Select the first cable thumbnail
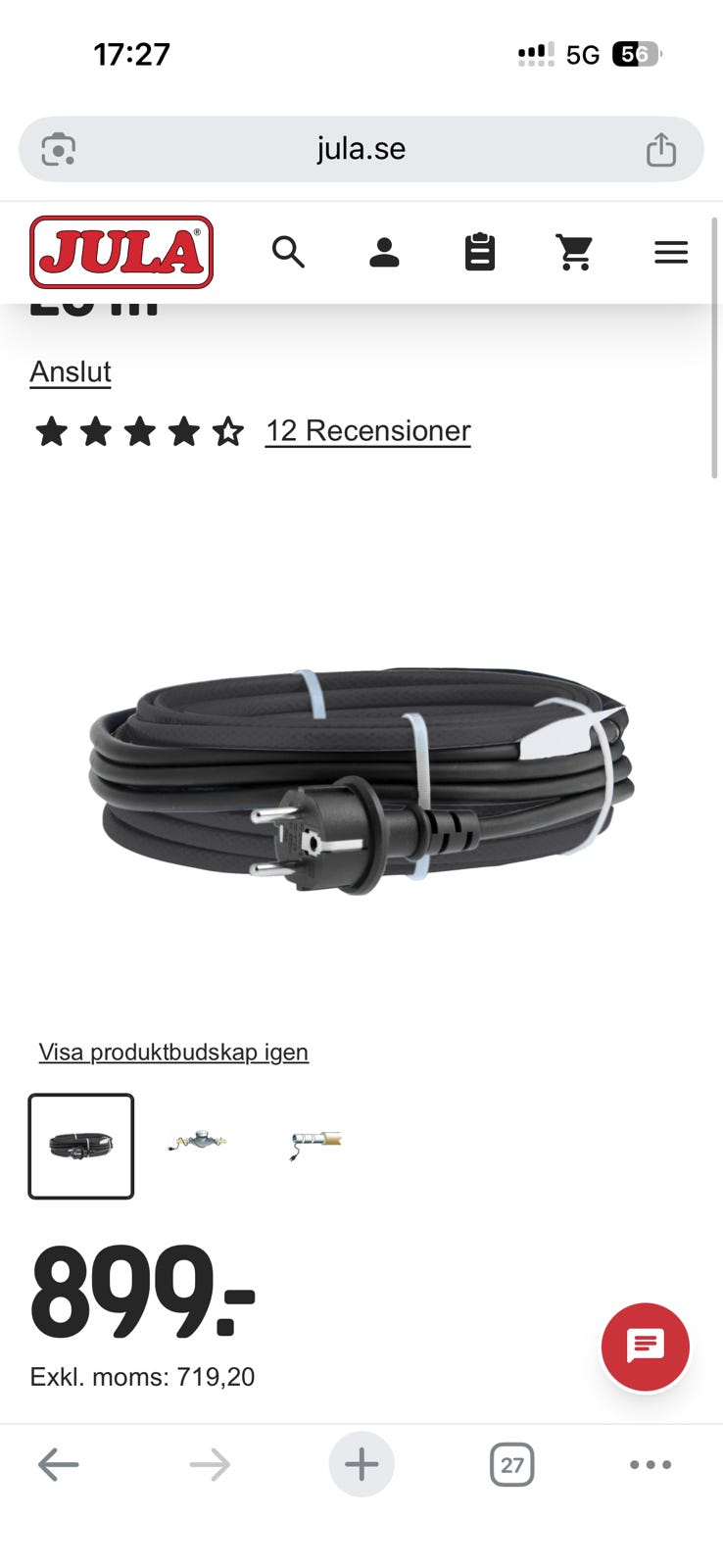The image size is (723, 1568). click(81, 1146)
